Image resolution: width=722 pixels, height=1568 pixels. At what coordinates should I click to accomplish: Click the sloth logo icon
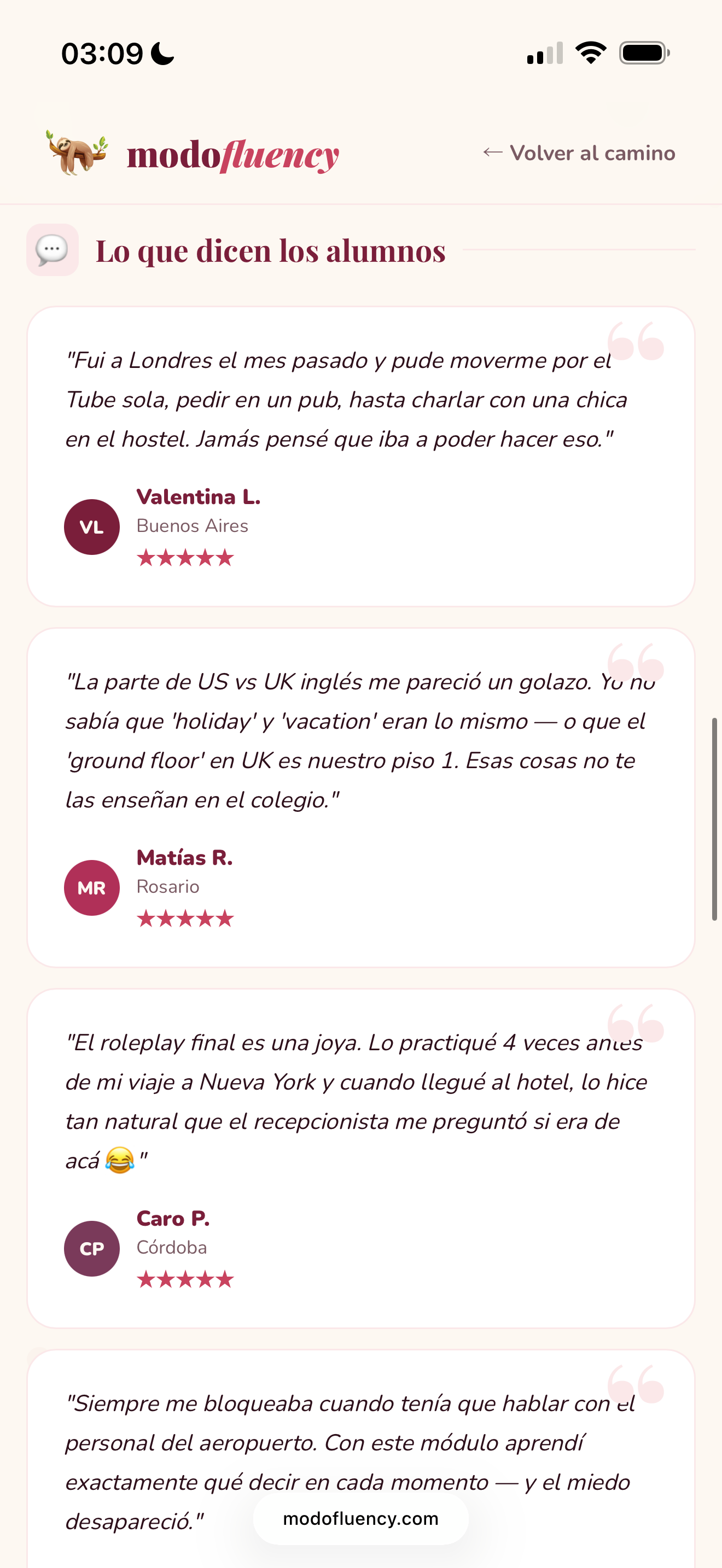[77, 154]
